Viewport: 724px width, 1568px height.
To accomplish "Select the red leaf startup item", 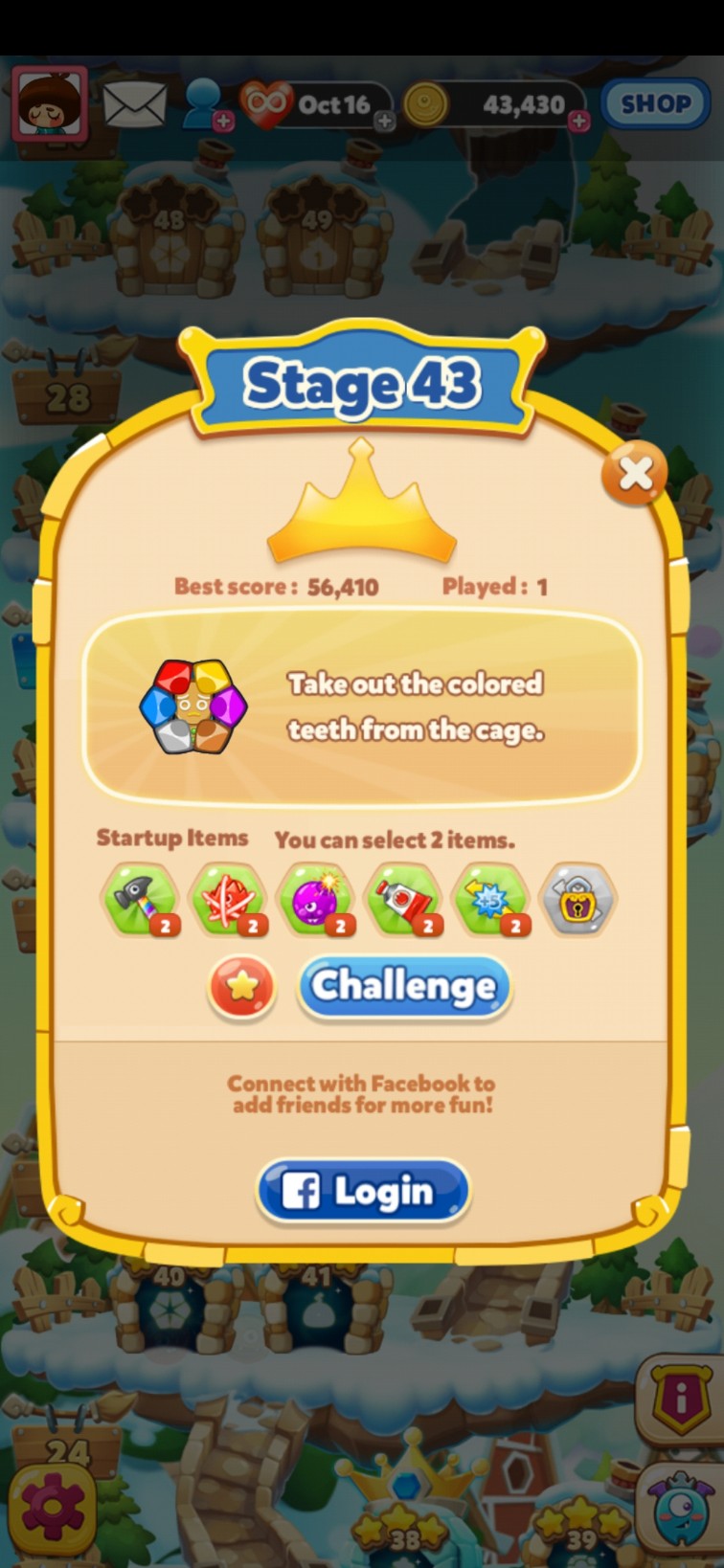I will click(x=228, y=900).
